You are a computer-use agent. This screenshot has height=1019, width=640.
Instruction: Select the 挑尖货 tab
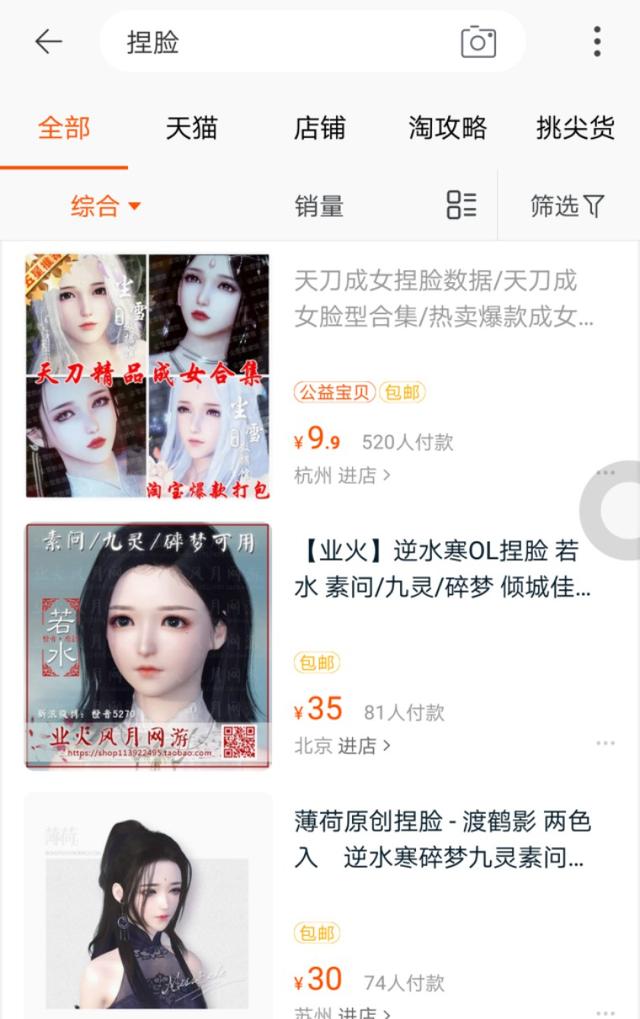(574, 128)
